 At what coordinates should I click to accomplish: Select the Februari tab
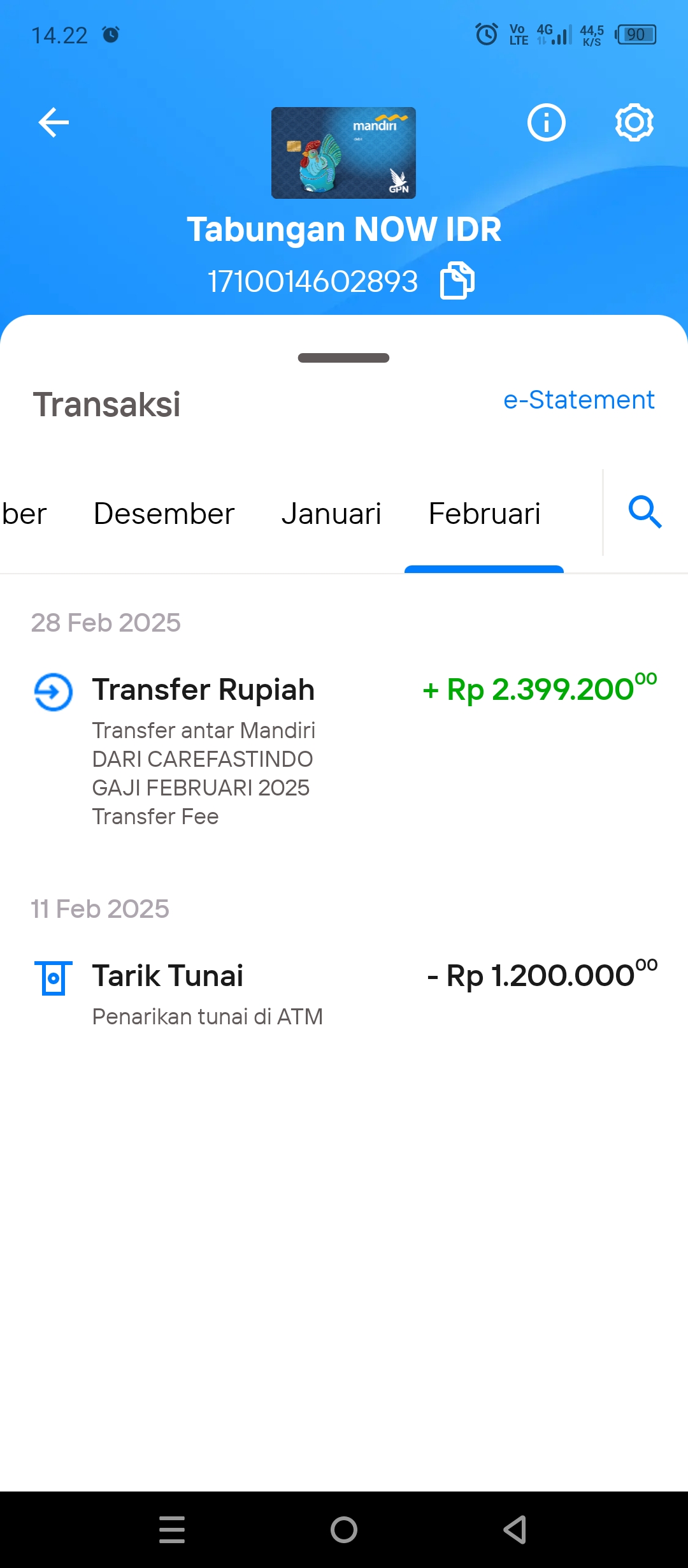pos(484,514)
